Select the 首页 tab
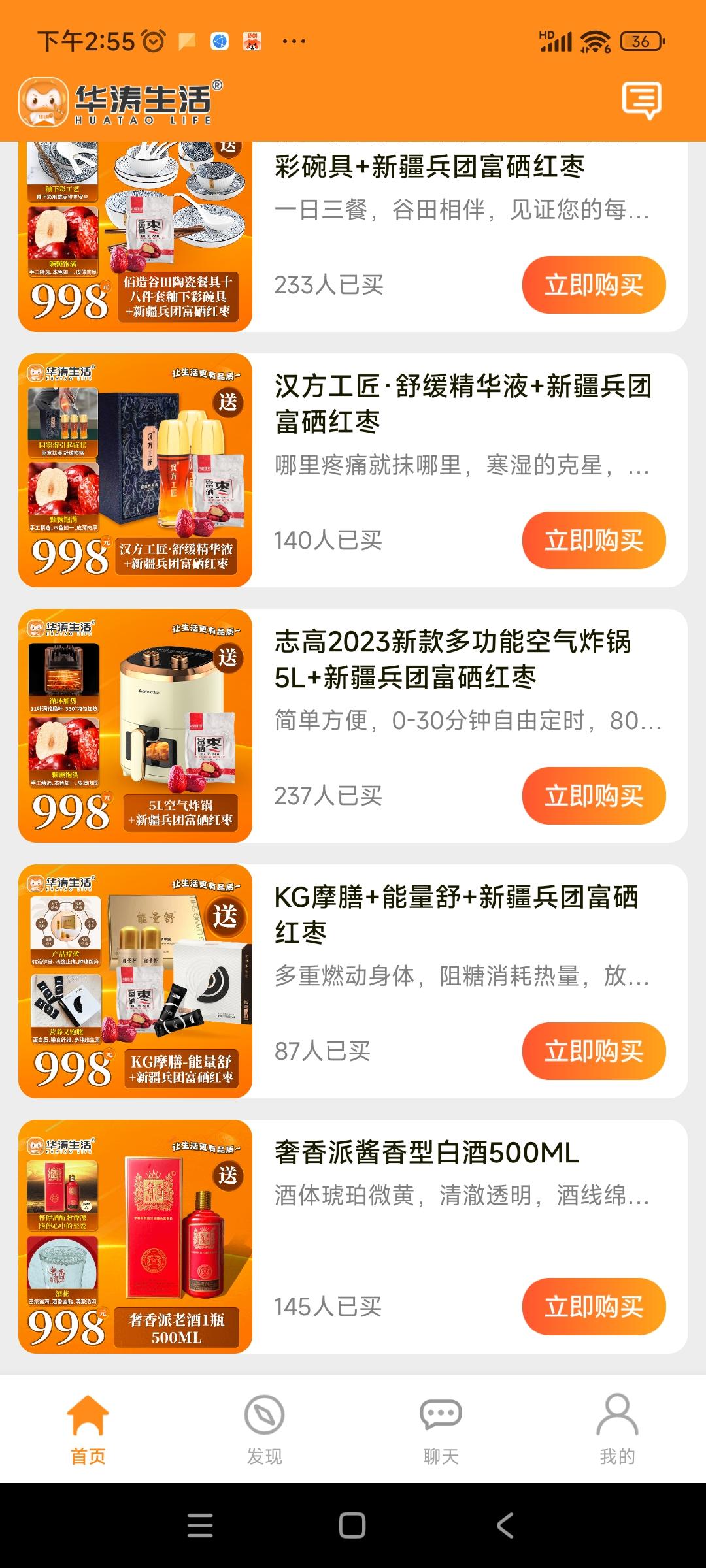The image size is (706, 1568). click(x=88, y=1429)
